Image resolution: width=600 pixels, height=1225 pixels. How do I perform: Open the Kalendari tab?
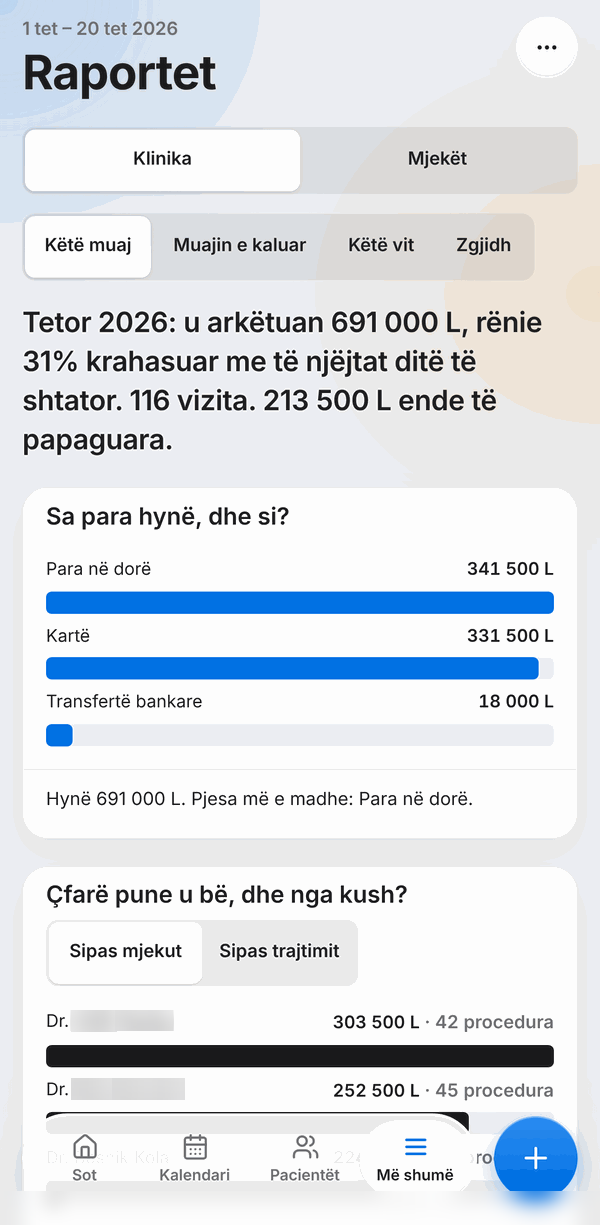pyautogui.click(x=195, y=1159)
